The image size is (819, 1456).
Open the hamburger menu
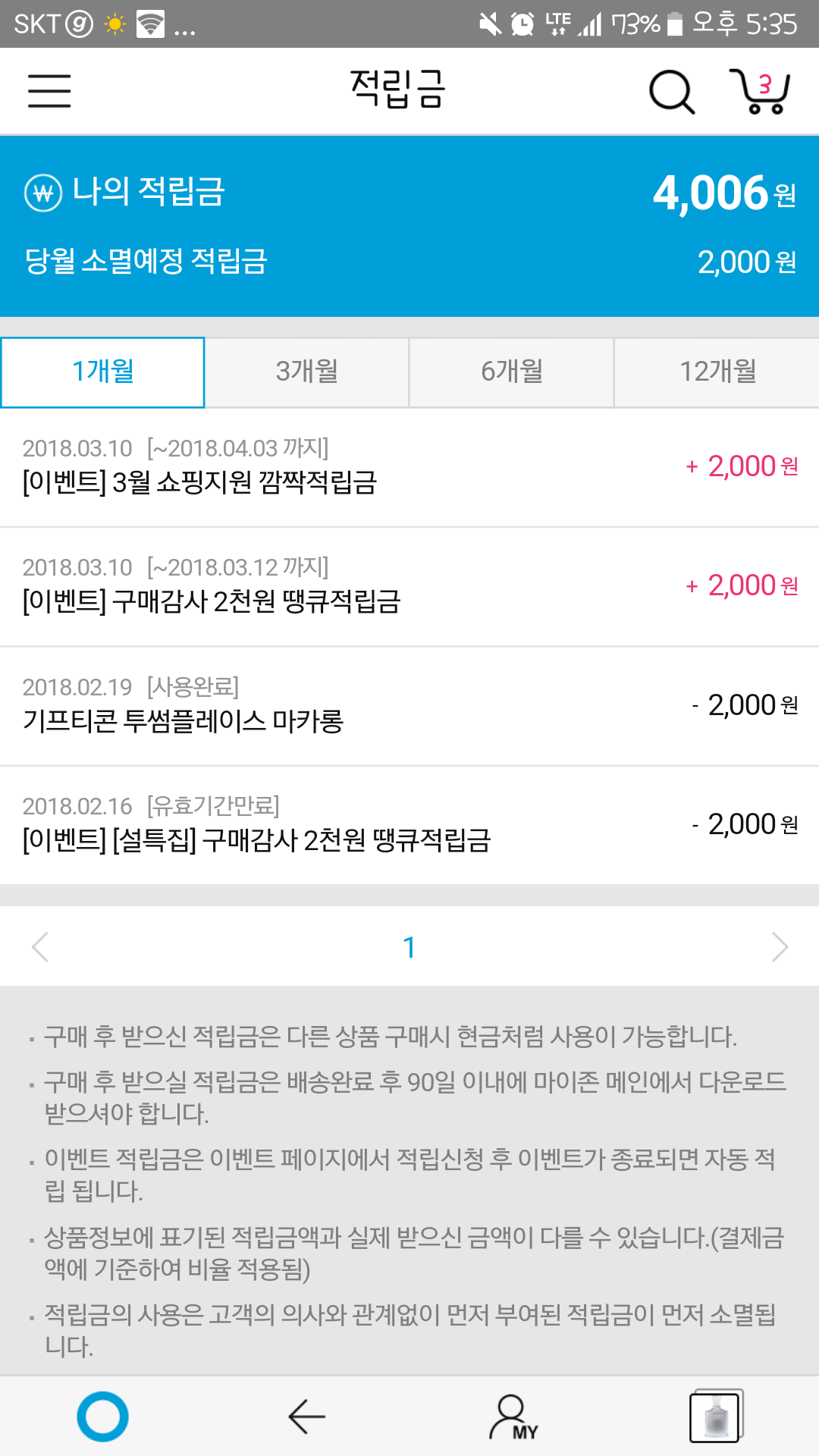49,91
